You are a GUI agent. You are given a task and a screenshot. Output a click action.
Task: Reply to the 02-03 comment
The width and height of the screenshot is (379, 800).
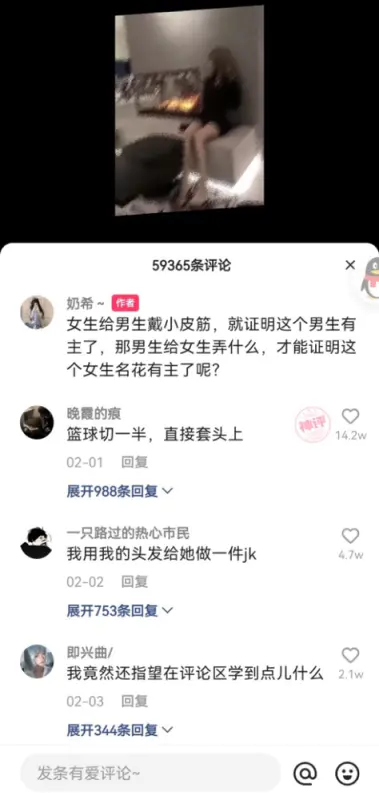(135, 701)
